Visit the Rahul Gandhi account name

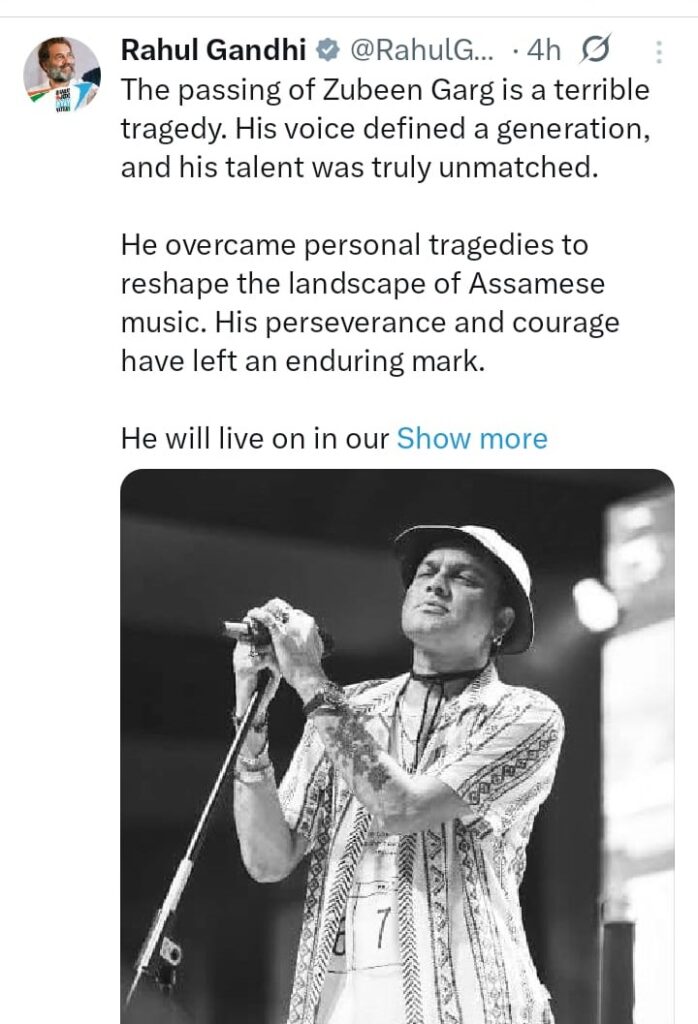[x=202, y=49]
